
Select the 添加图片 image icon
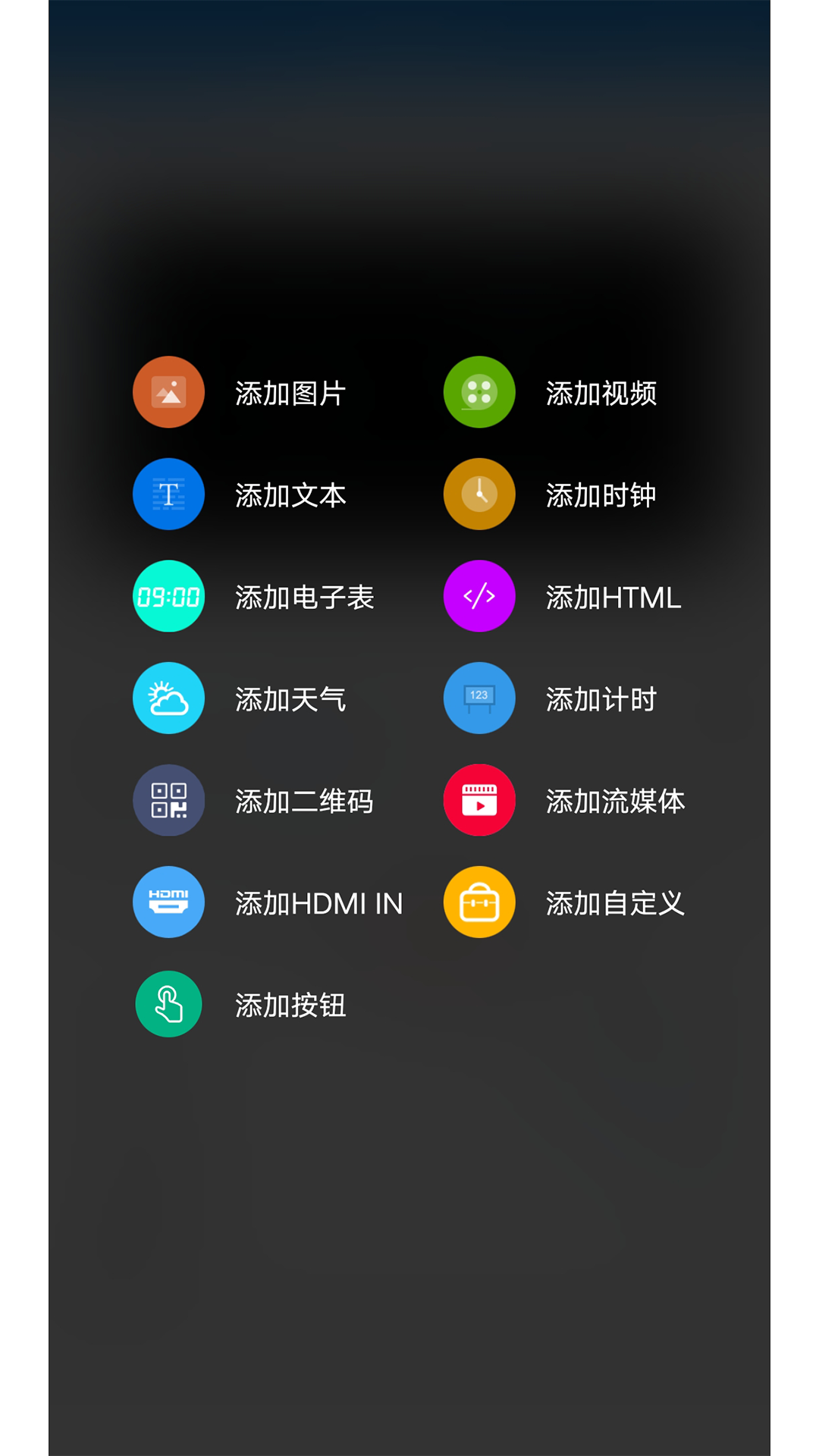tap(168, 391)
